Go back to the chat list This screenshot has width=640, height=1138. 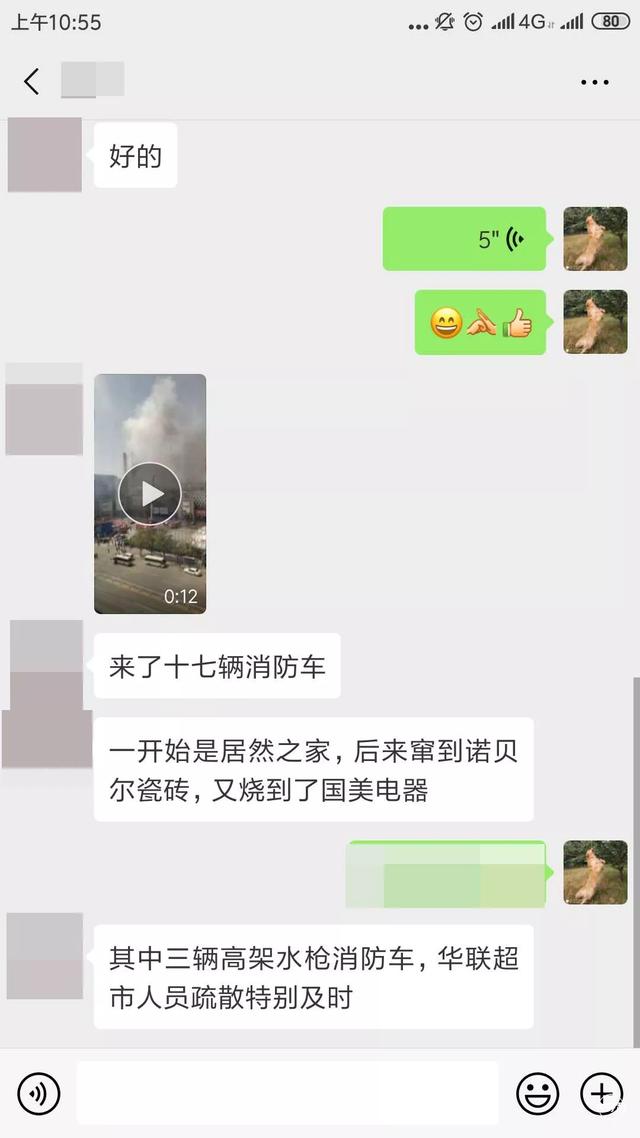point(32,81)
